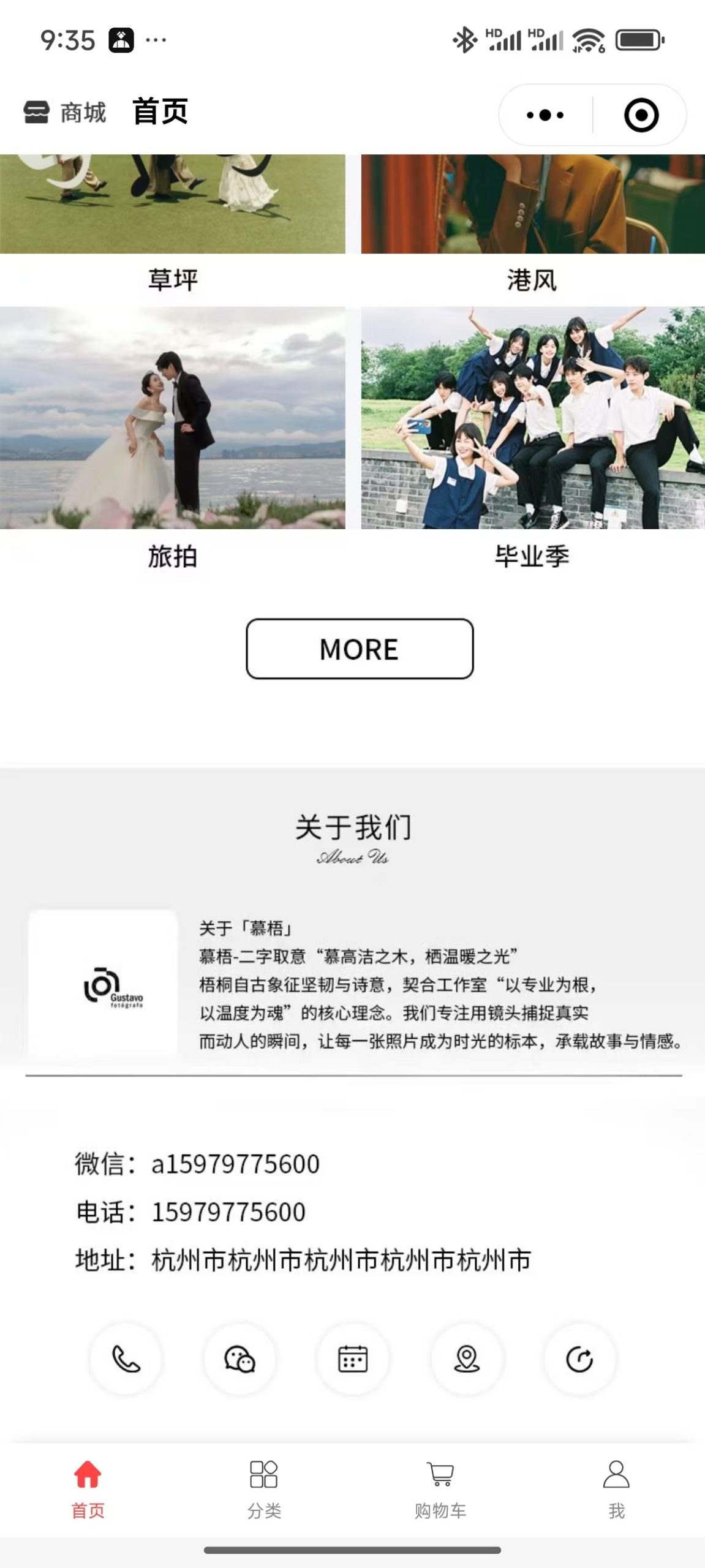The image size is (705, 1568).
Task: Open the location map pin icon
Action: pyautogui.click(x=467, y=1359)
